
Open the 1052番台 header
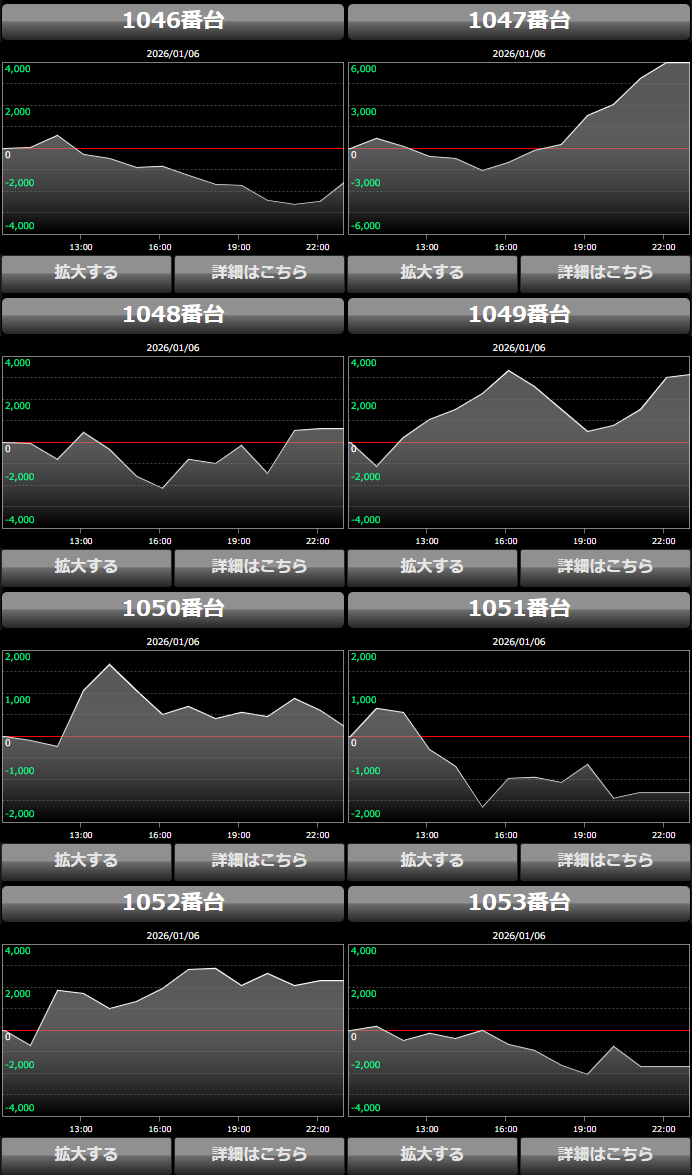pyautogui.click(x=173, y=903)
